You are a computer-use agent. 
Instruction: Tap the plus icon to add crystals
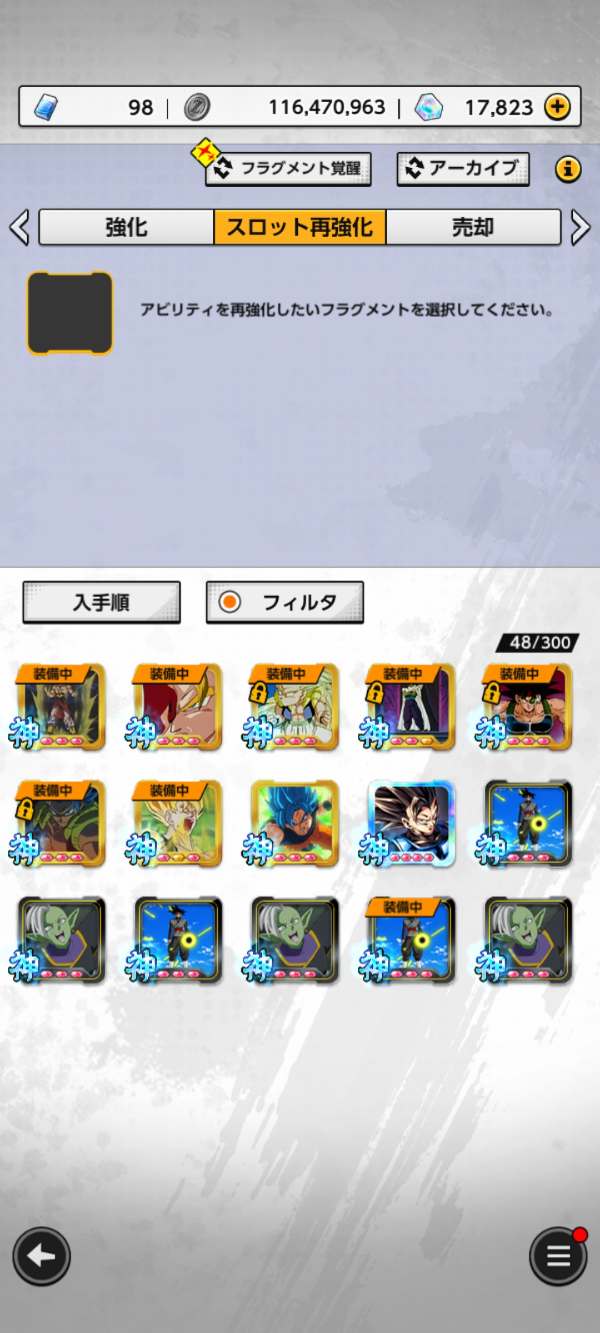[557, 108]
